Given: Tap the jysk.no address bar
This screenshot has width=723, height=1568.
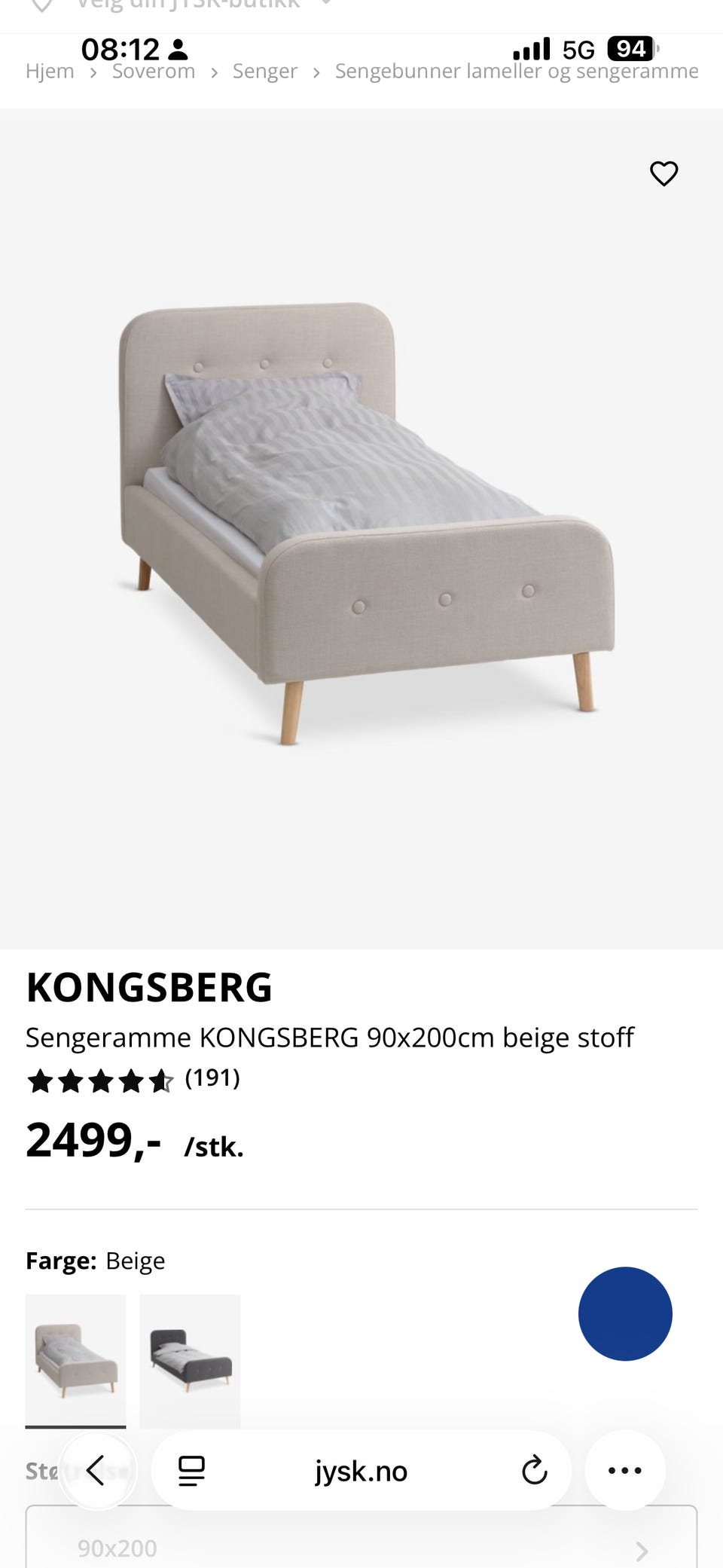Looking at the screenshot, I should pyautogui.click(x=361, y=1470).
